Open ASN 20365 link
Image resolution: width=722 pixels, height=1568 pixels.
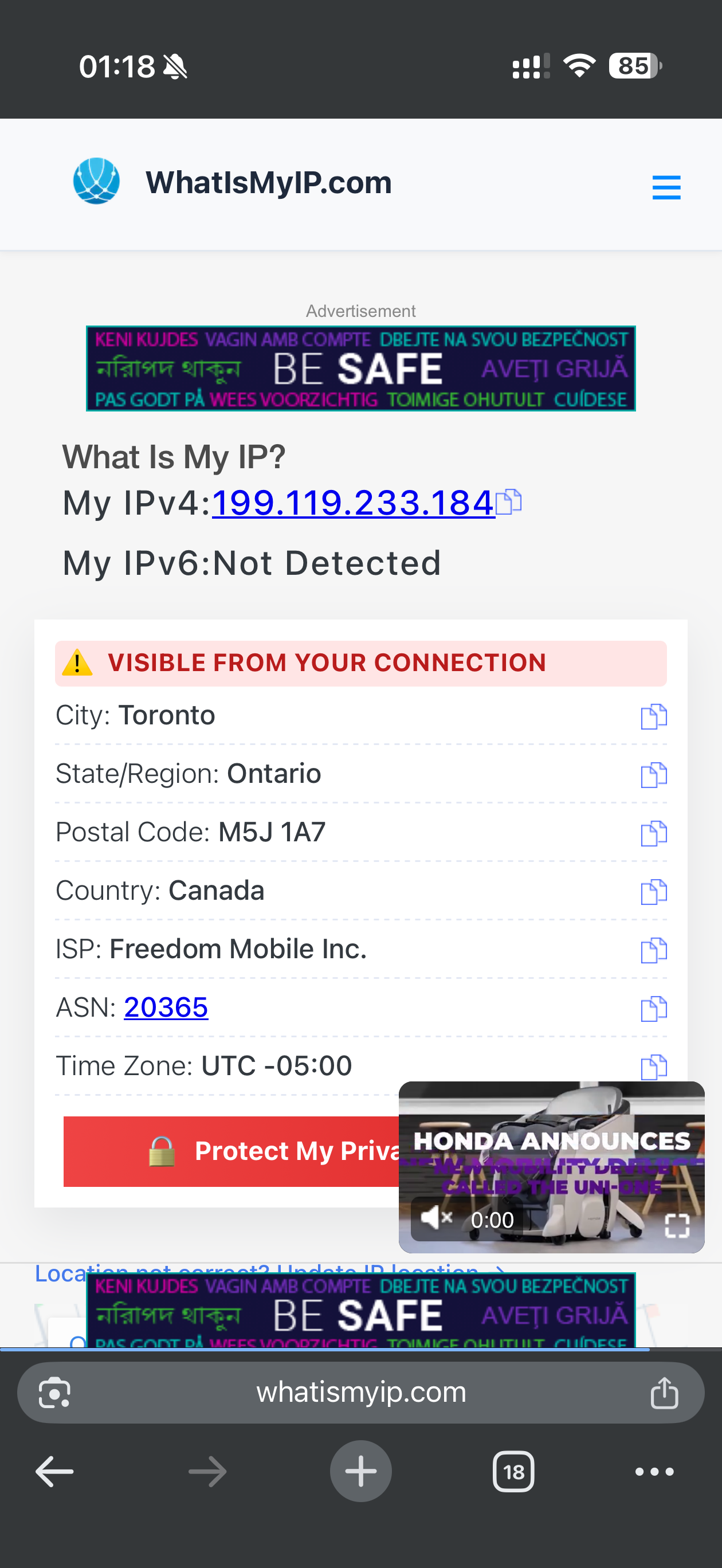coord(166,1008)
